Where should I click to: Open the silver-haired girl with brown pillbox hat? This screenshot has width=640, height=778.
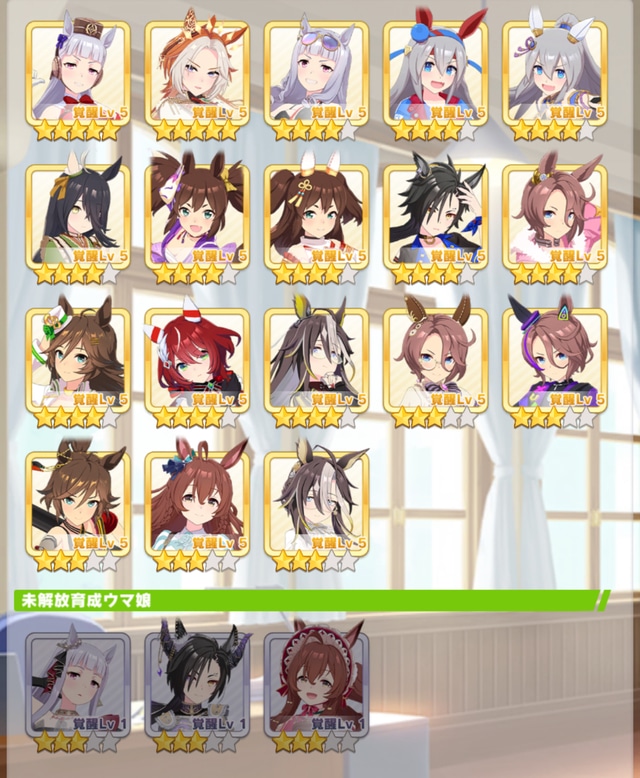click(x=78, y=74)
